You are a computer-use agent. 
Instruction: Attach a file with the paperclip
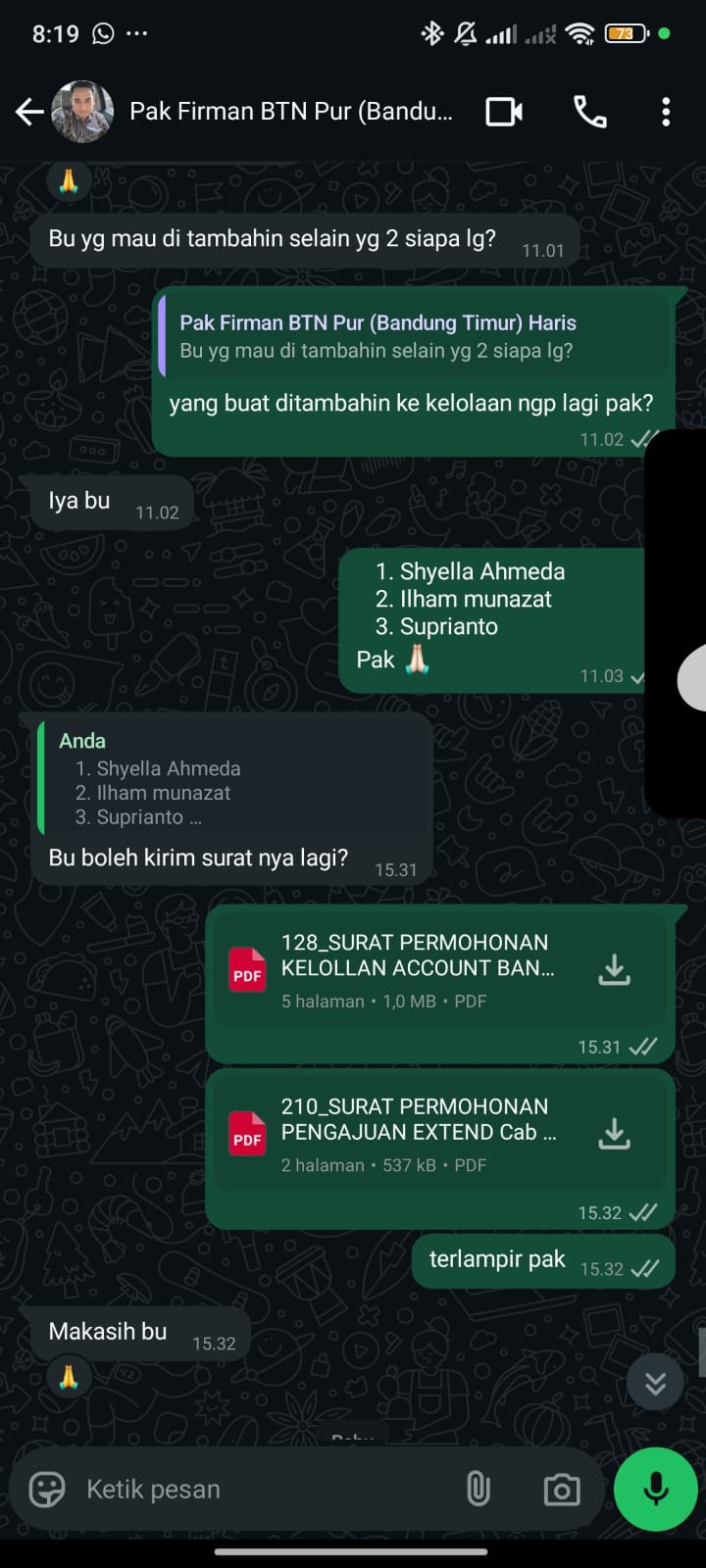(478, 1490)
